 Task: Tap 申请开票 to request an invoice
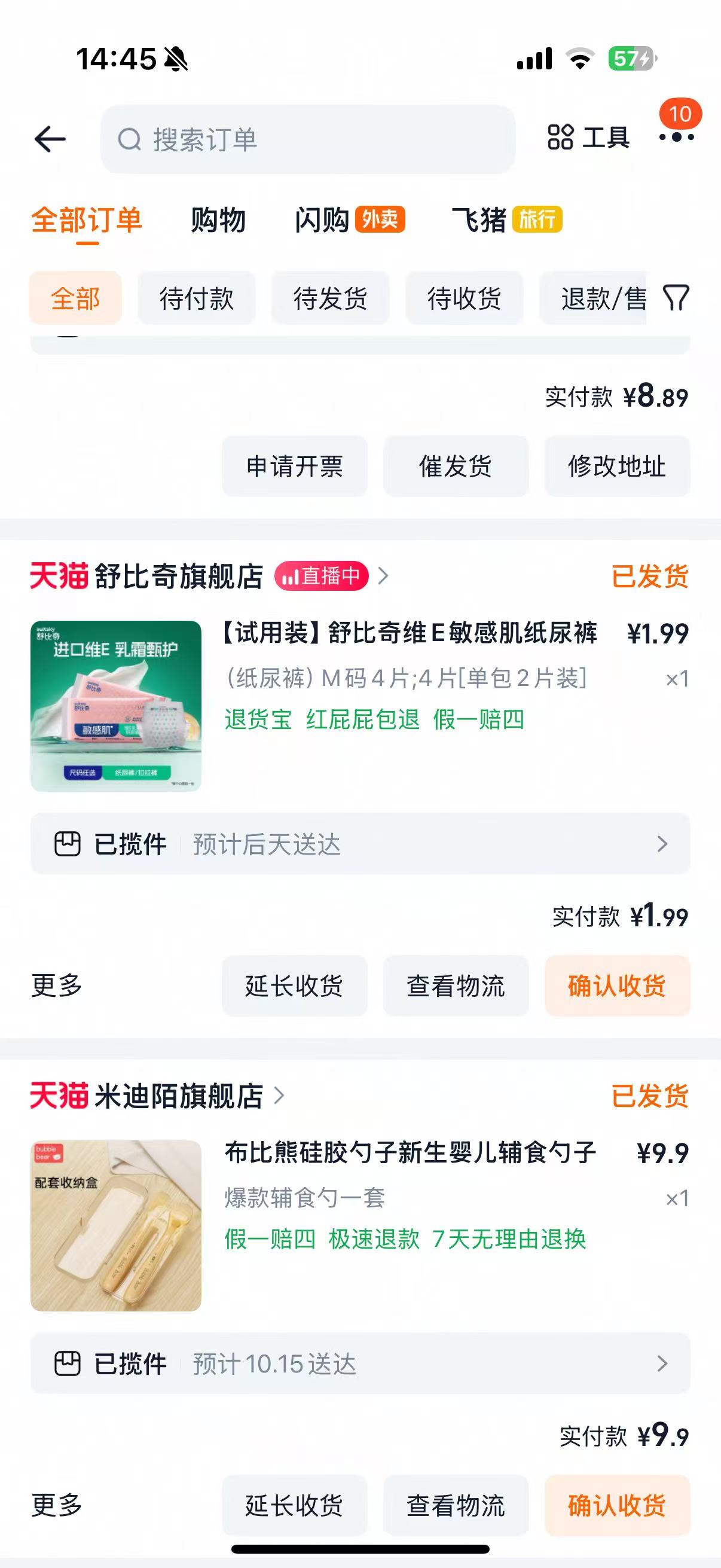[x=295, y=466]
